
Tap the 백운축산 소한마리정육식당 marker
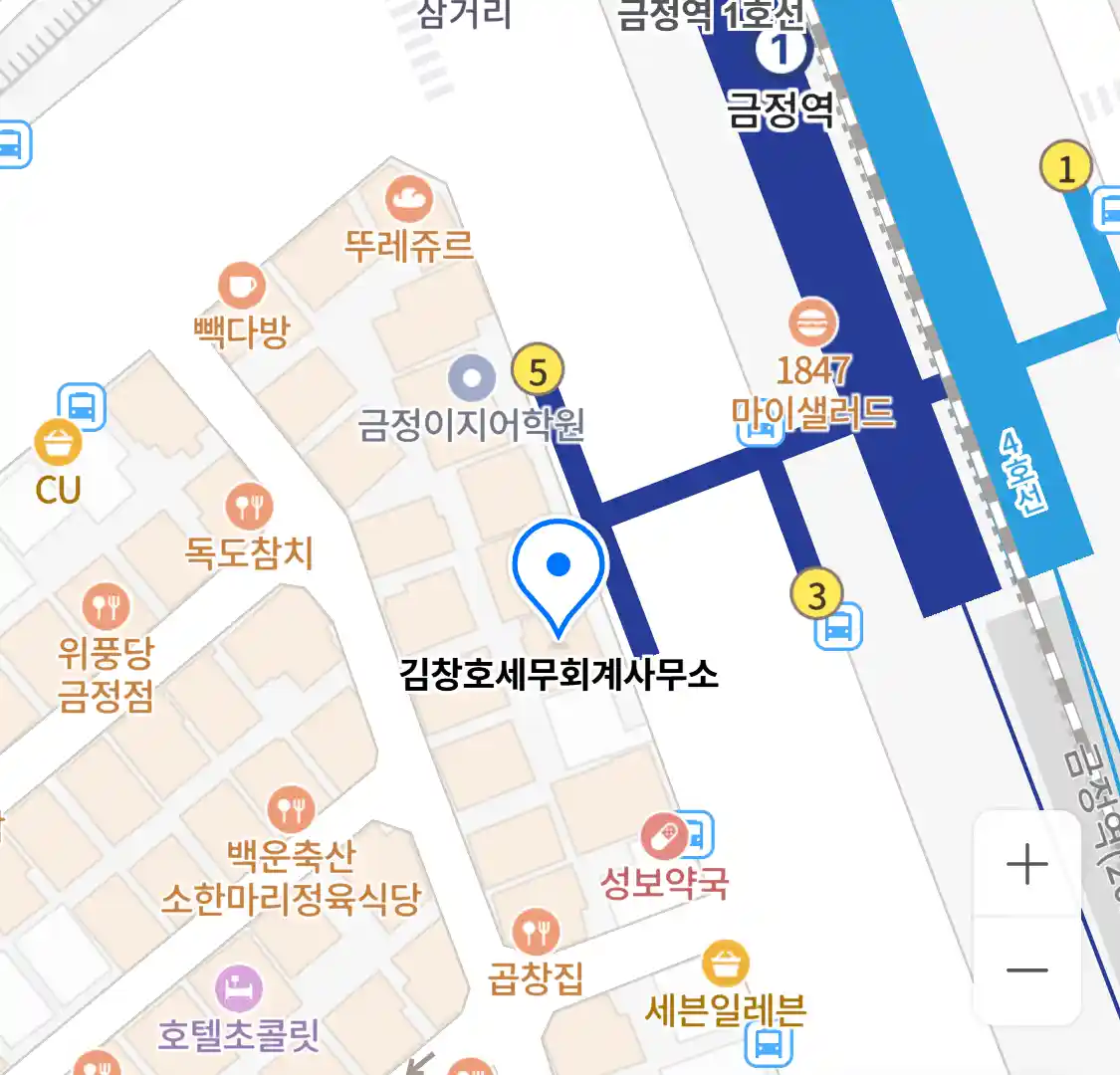[291, 810]
